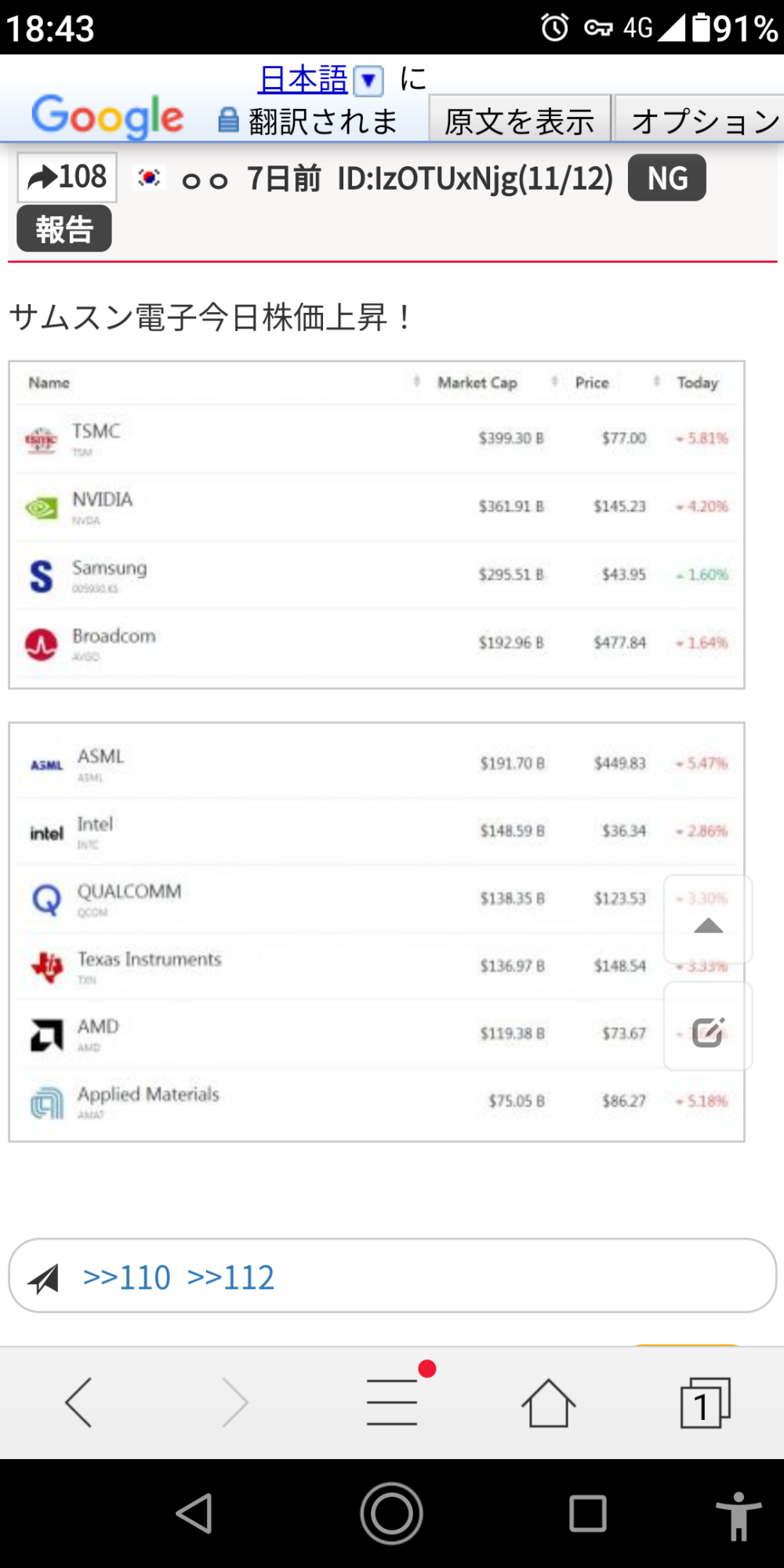Tap 原文を表示 to show the original text
Viewport: 784px width, 1568px height.
(520, 120)
